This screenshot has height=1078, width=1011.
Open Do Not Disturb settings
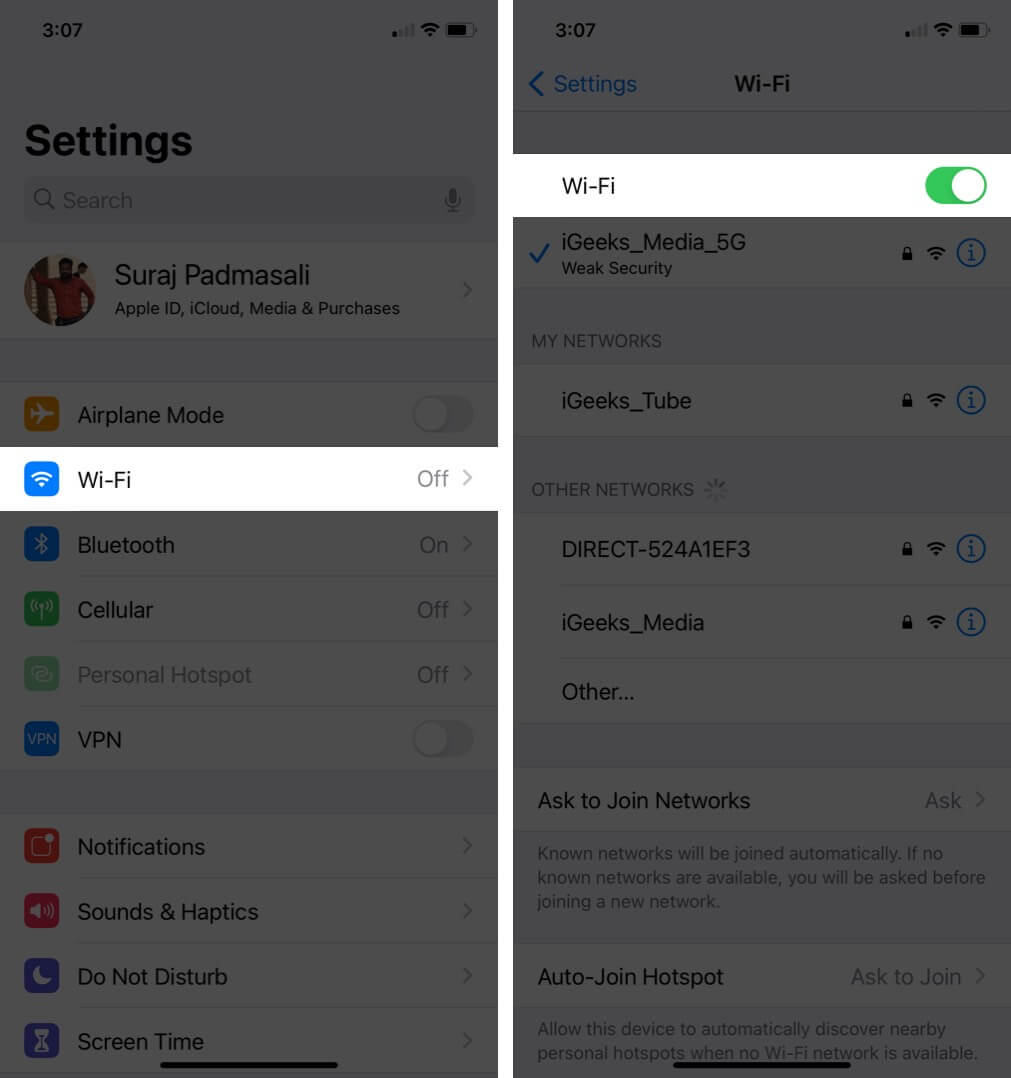coord(248,977)
